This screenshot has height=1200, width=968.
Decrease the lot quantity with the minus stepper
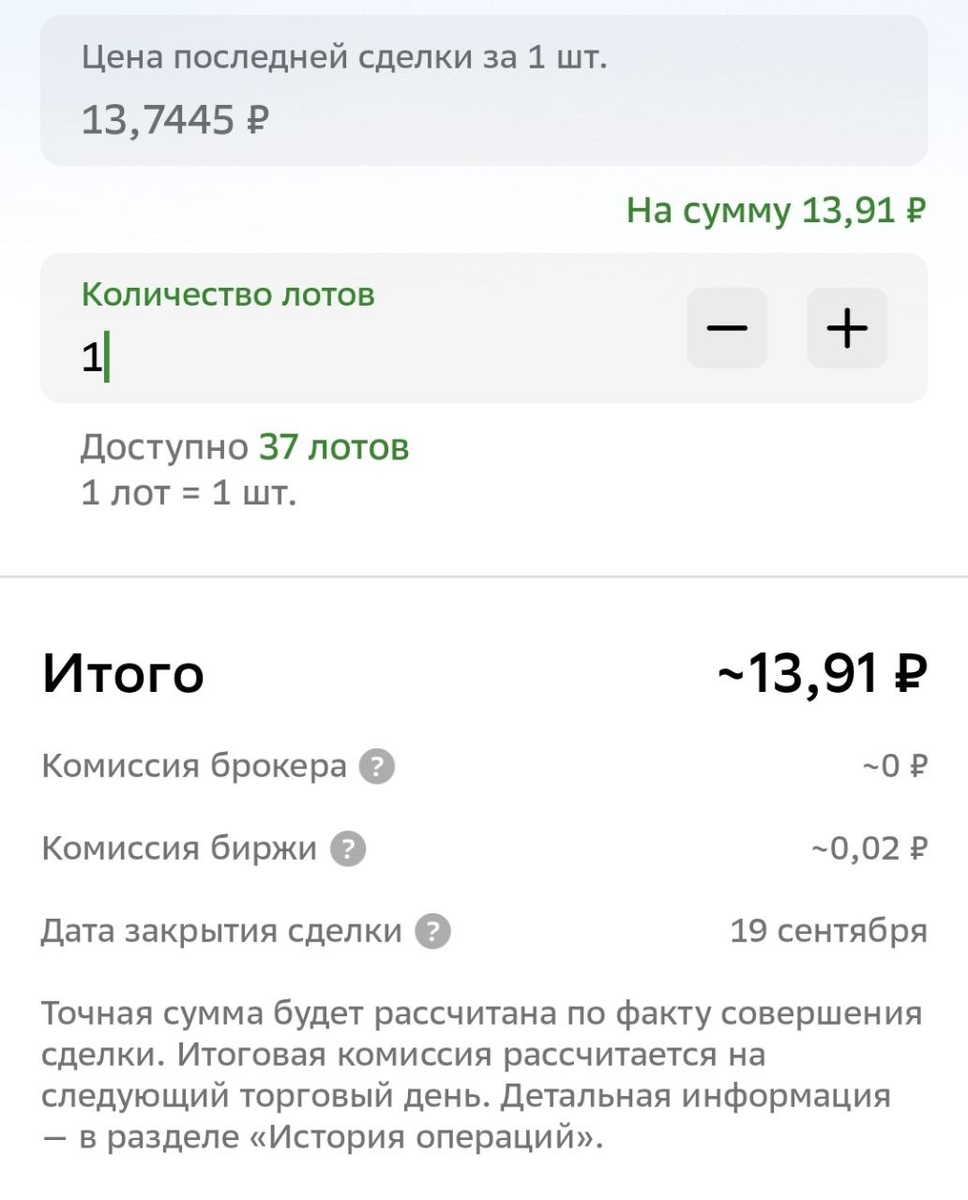pos(727,328)
